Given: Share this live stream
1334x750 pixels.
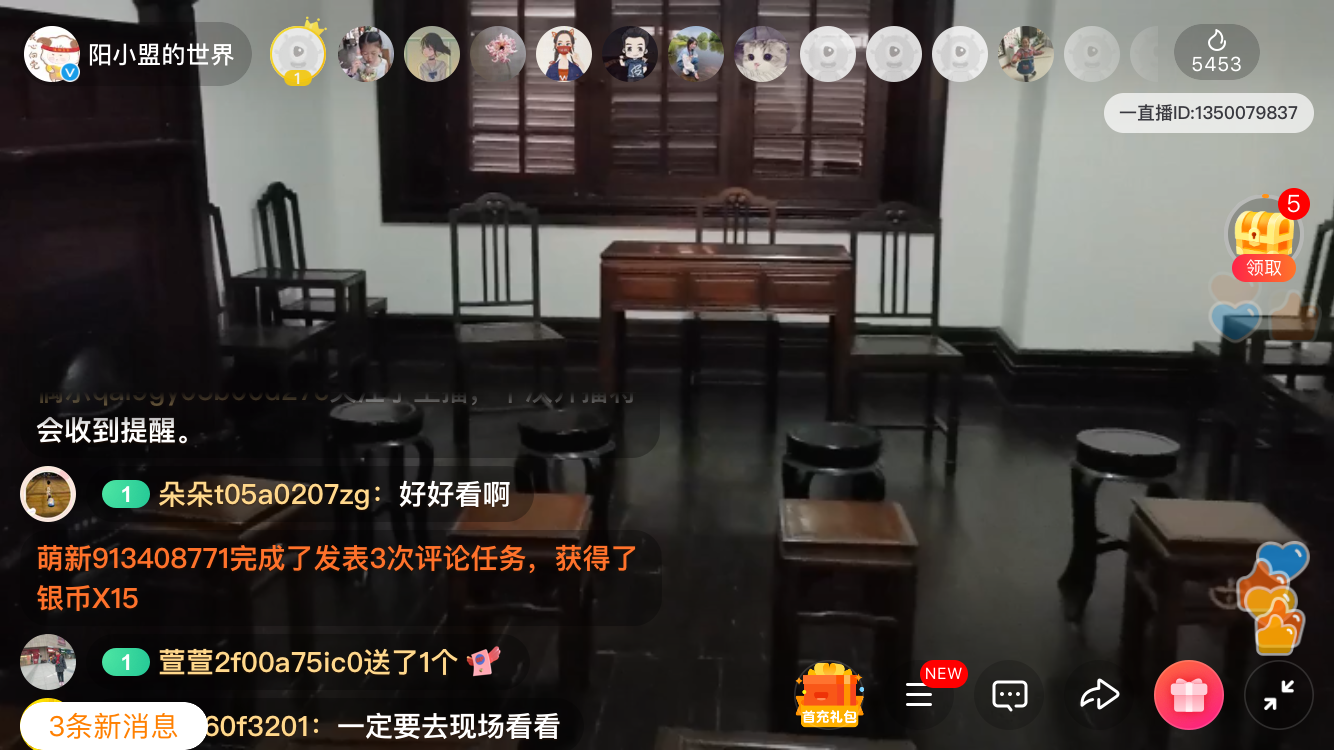Looking at the screenshot, I should coord(1099,695).
